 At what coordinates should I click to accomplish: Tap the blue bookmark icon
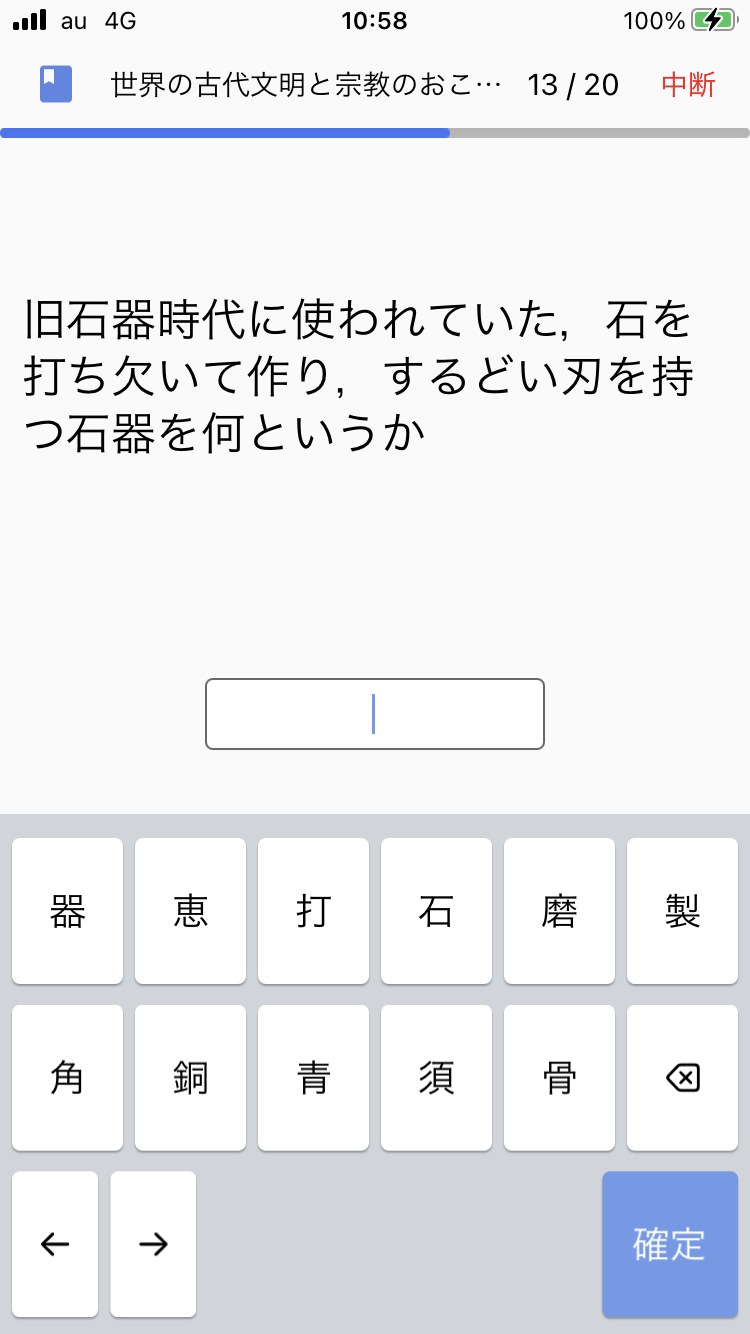[x=56, y=84]
